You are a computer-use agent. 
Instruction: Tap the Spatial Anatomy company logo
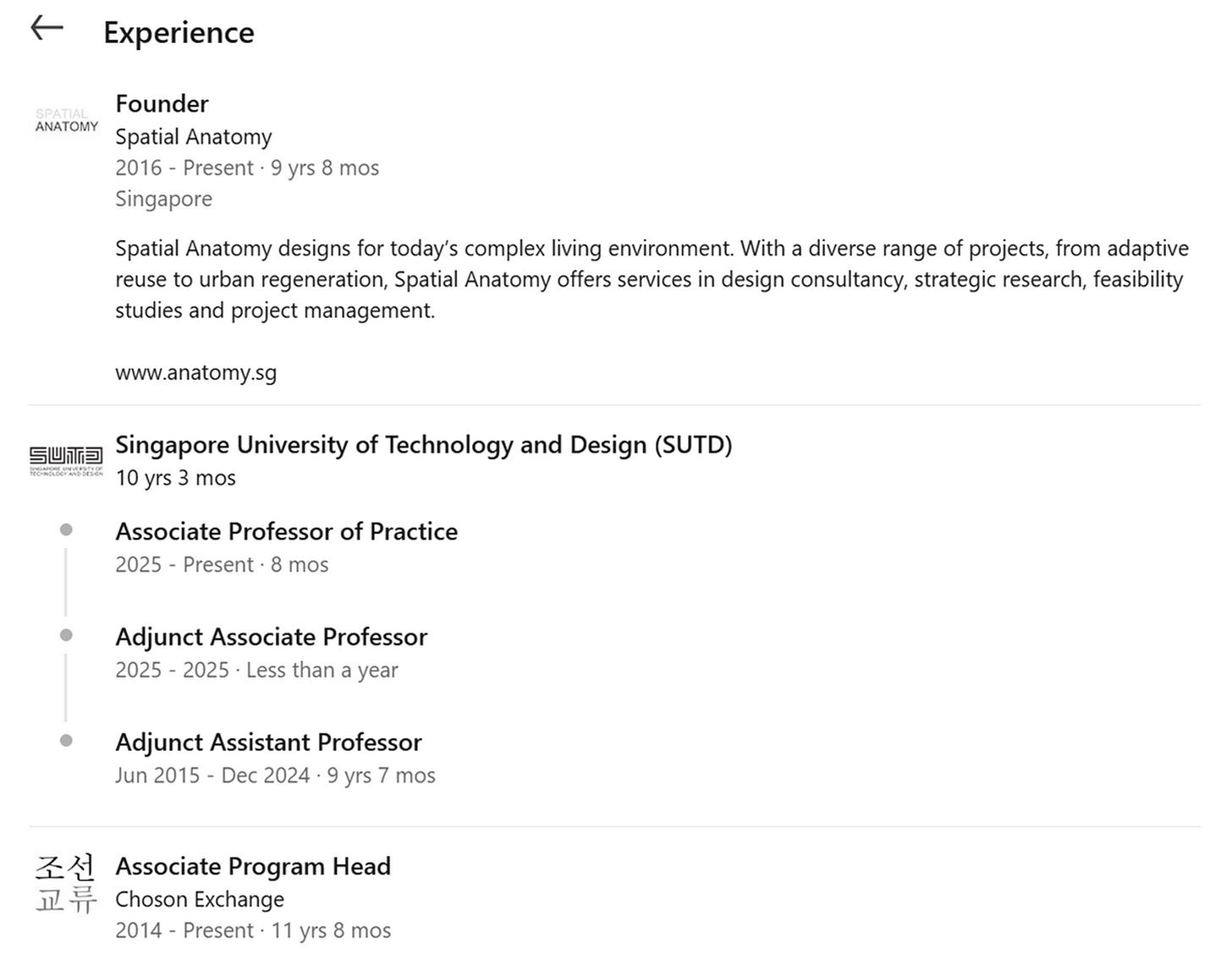[66, 120]
